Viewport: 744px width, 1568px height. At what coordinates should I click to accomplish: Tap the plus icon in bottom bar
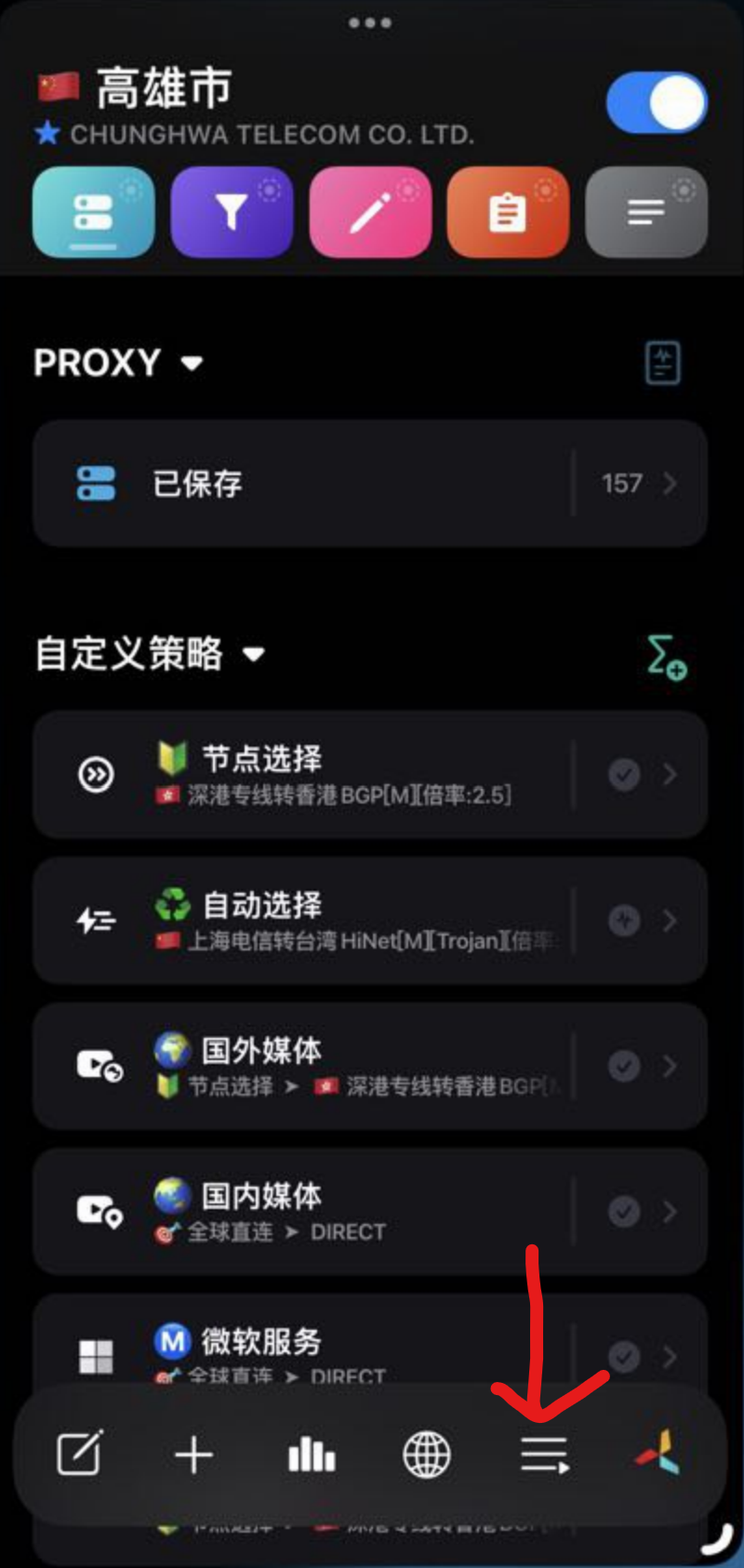coord(194,1454)
